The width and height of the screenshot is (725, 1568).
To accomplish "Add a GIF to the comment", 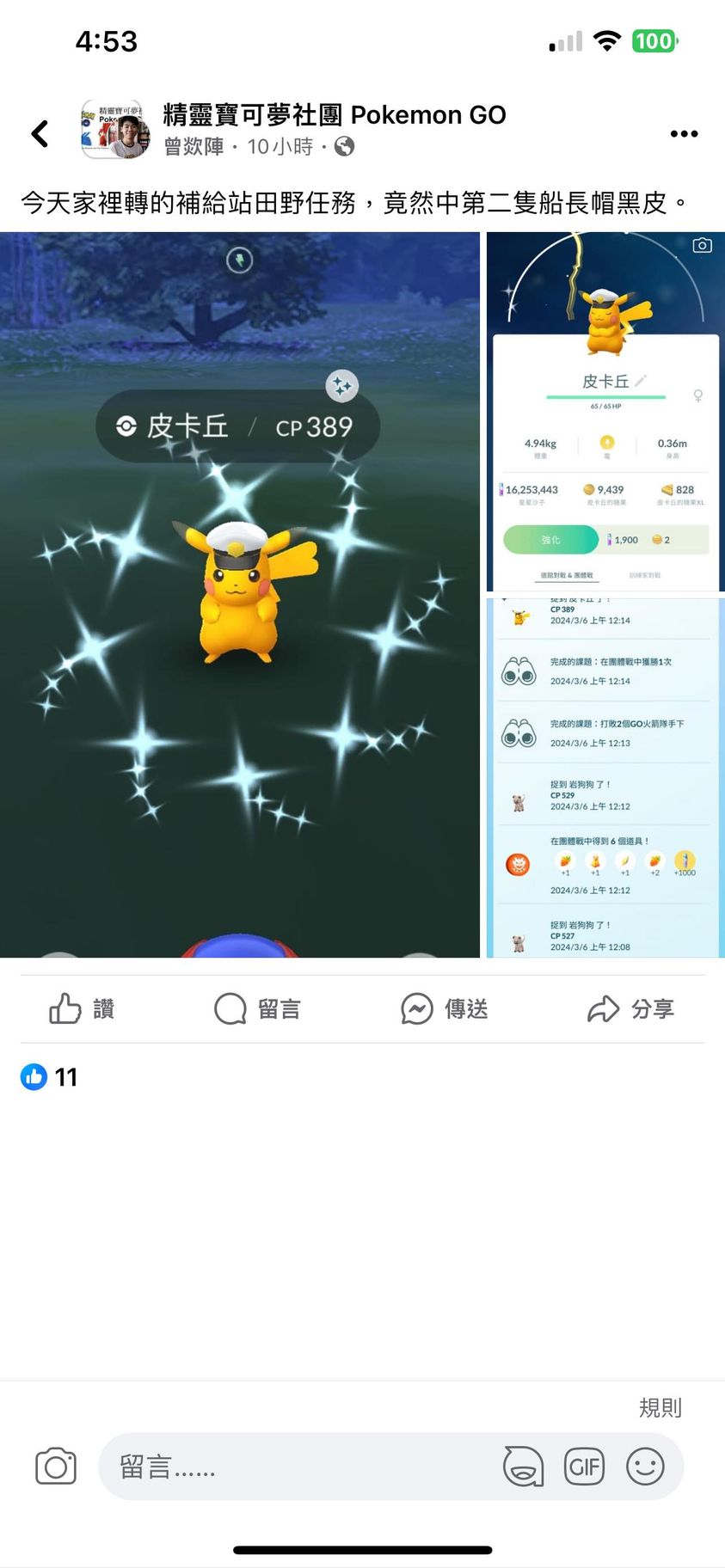I will tap(584, 1467).
